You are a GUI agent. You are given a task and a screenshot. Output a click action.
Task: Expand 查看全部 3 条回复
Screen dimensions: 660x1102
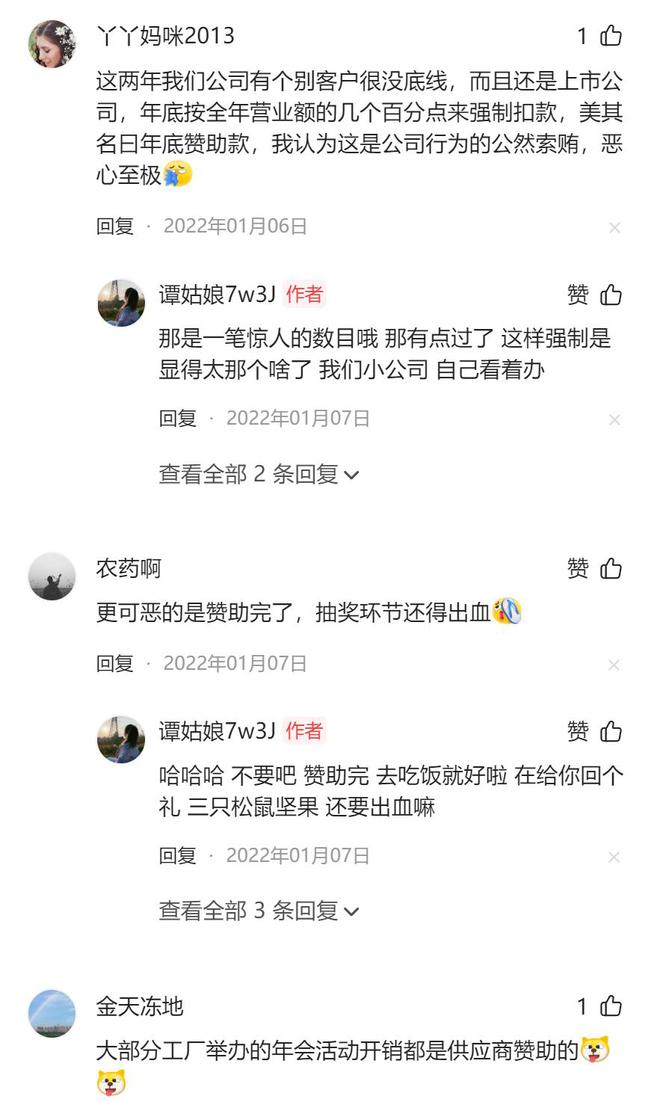click(x=259, y=911)
